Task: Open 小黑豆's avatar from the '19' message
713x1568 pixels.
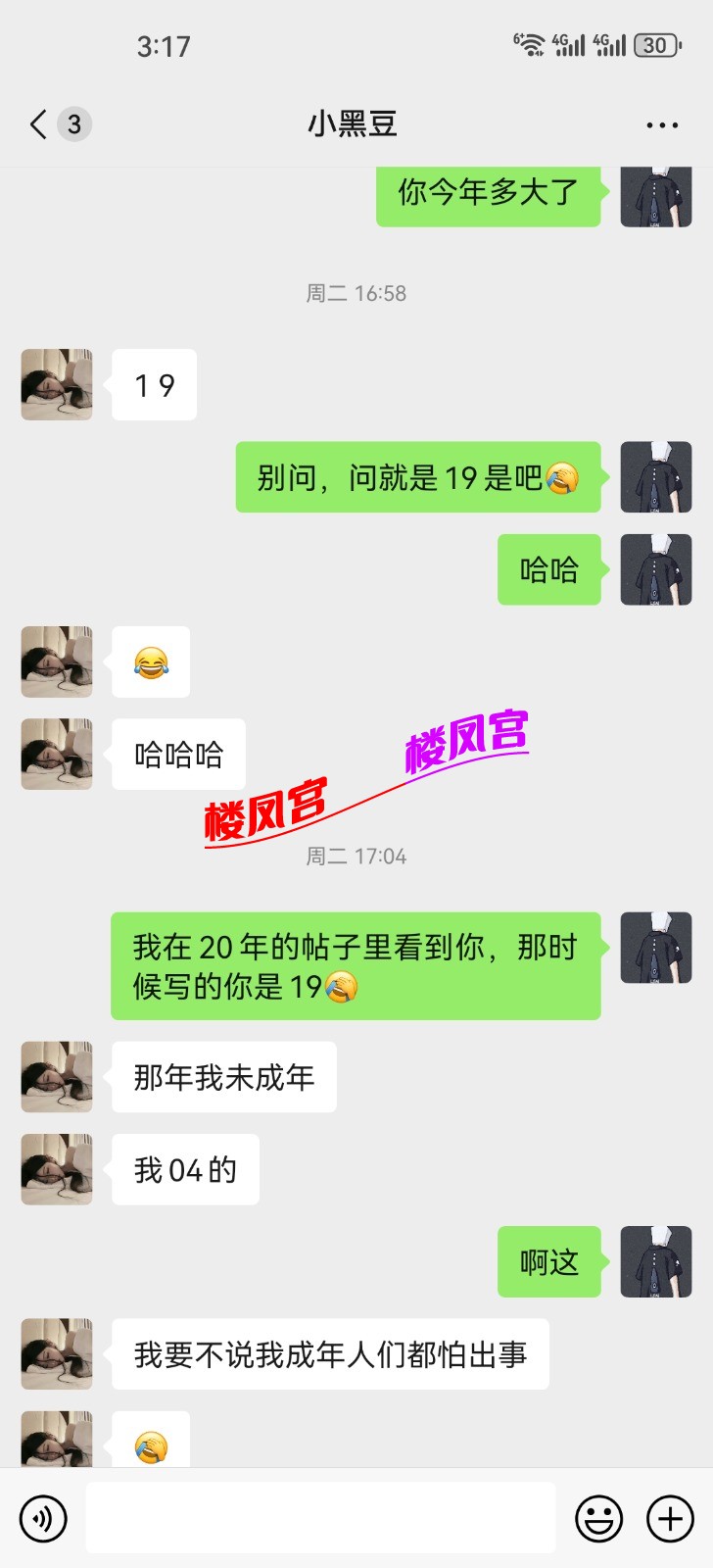Action: click(x=56, y=384)
